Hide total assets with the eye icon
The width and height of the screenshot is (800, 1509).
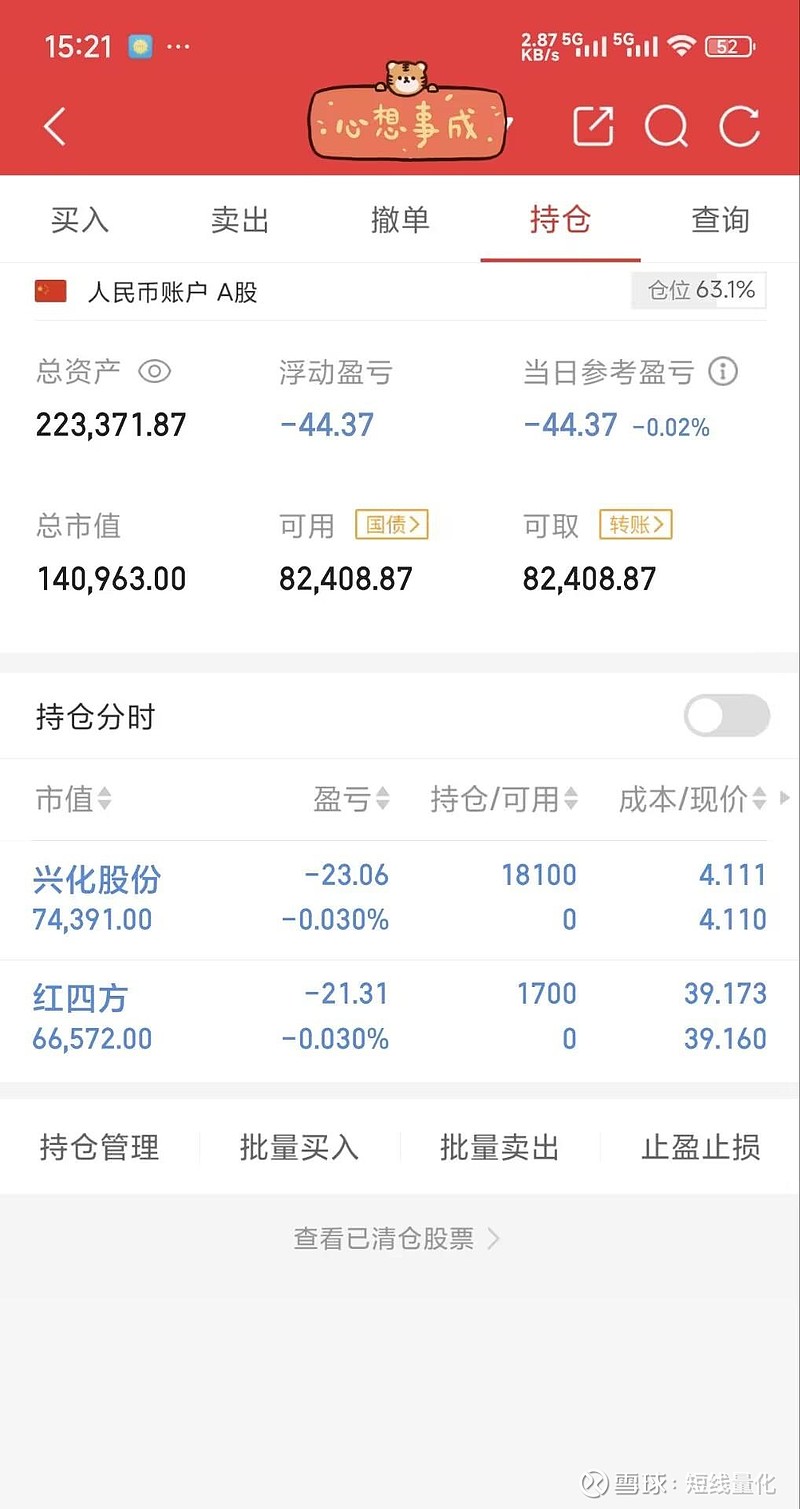pos(155,372)
